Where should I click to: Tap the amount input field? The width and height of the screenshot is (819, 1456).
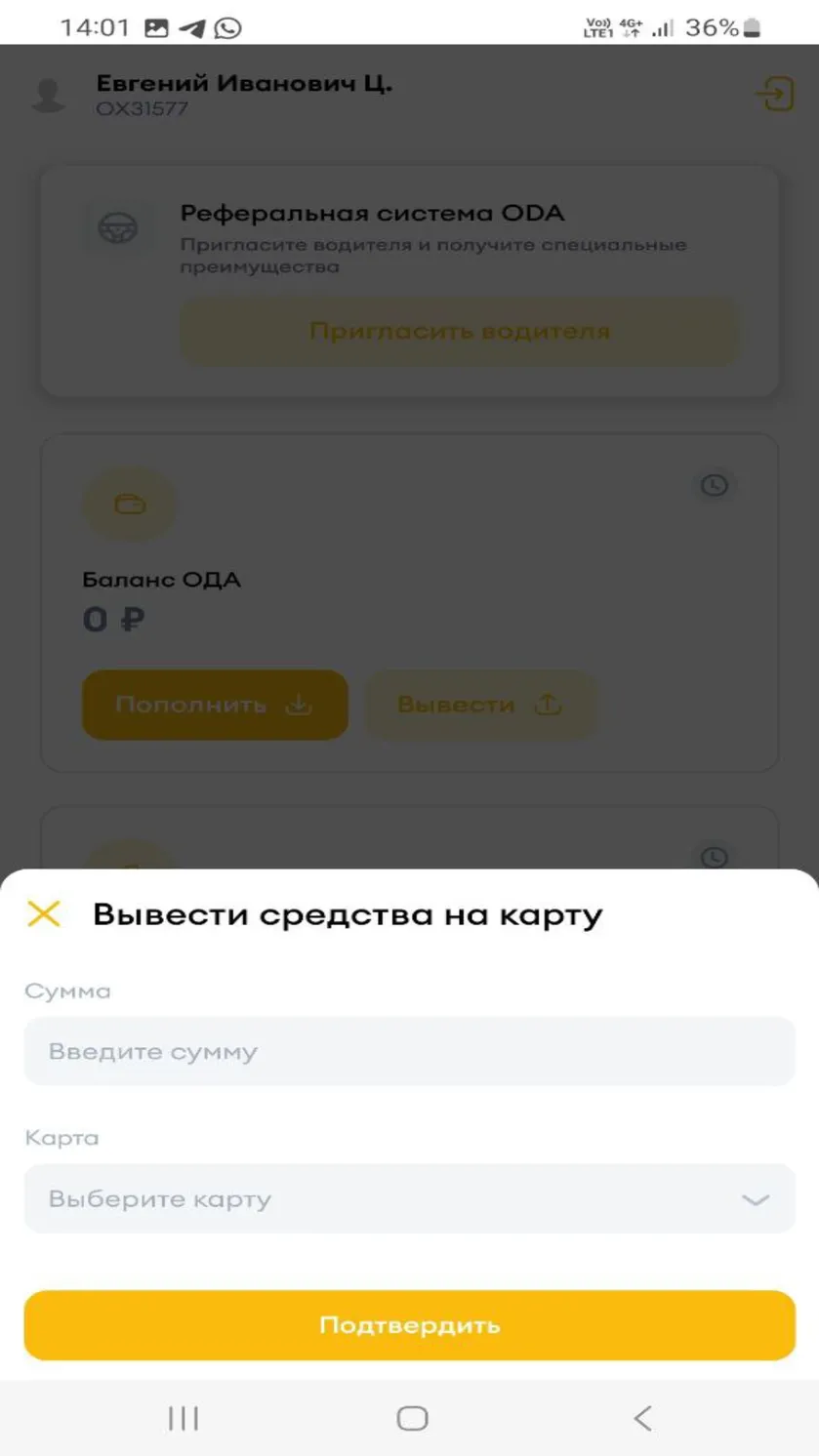[409, 1051]
